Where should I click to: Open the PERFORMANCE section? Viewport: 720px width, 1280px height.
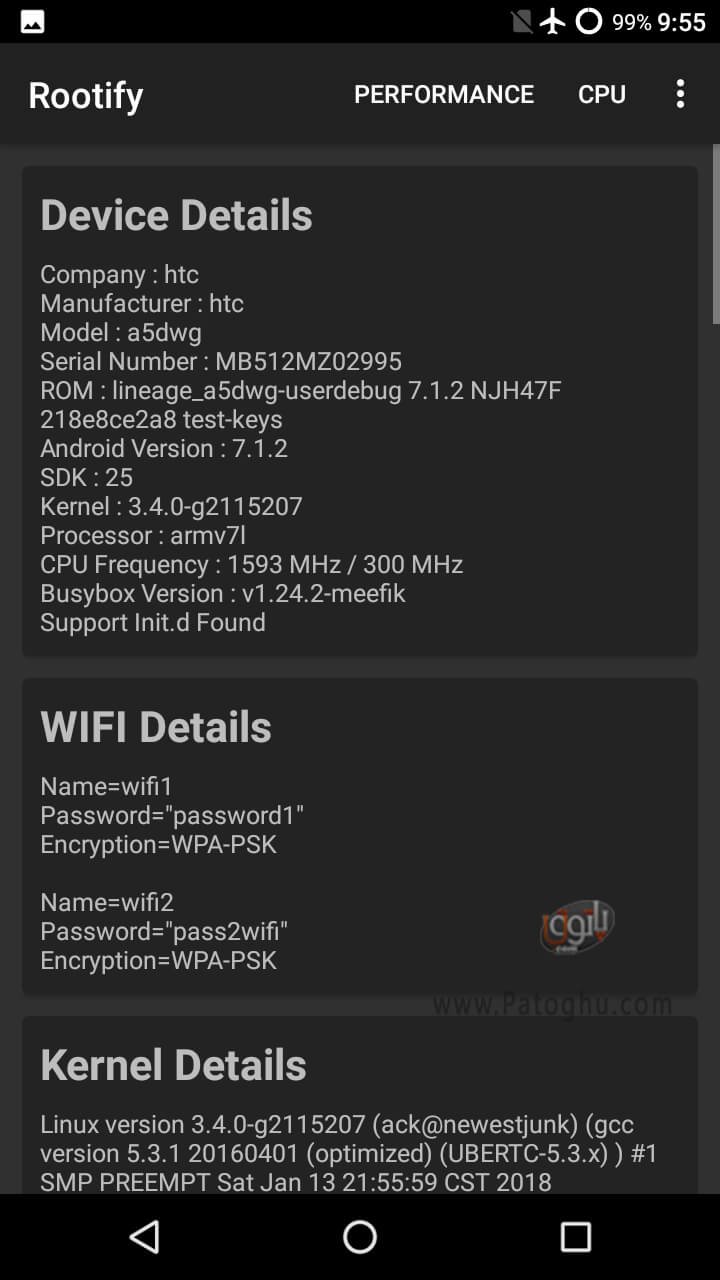(x=444, y=94)
